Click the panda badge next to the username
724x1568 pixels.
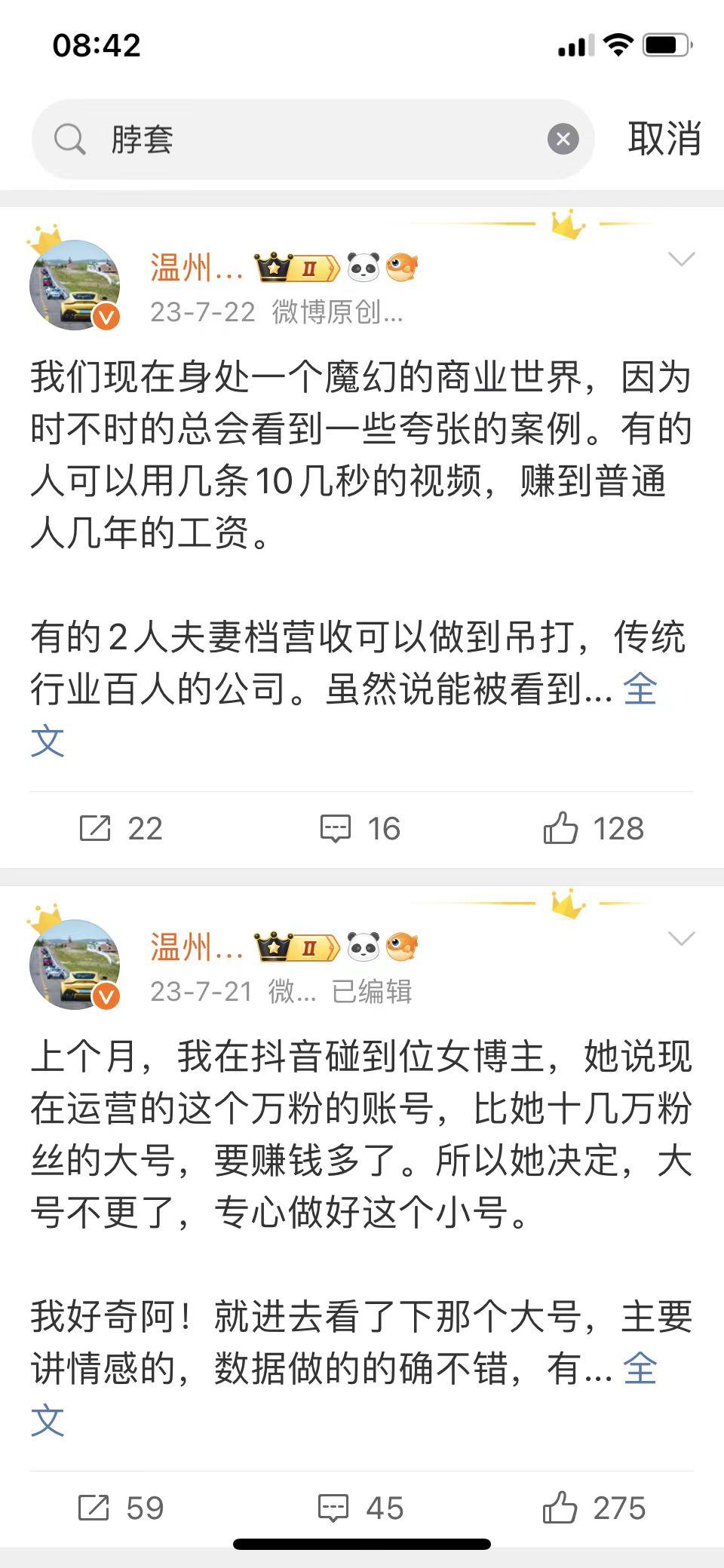pyautogui.click(x=363, y=266)
